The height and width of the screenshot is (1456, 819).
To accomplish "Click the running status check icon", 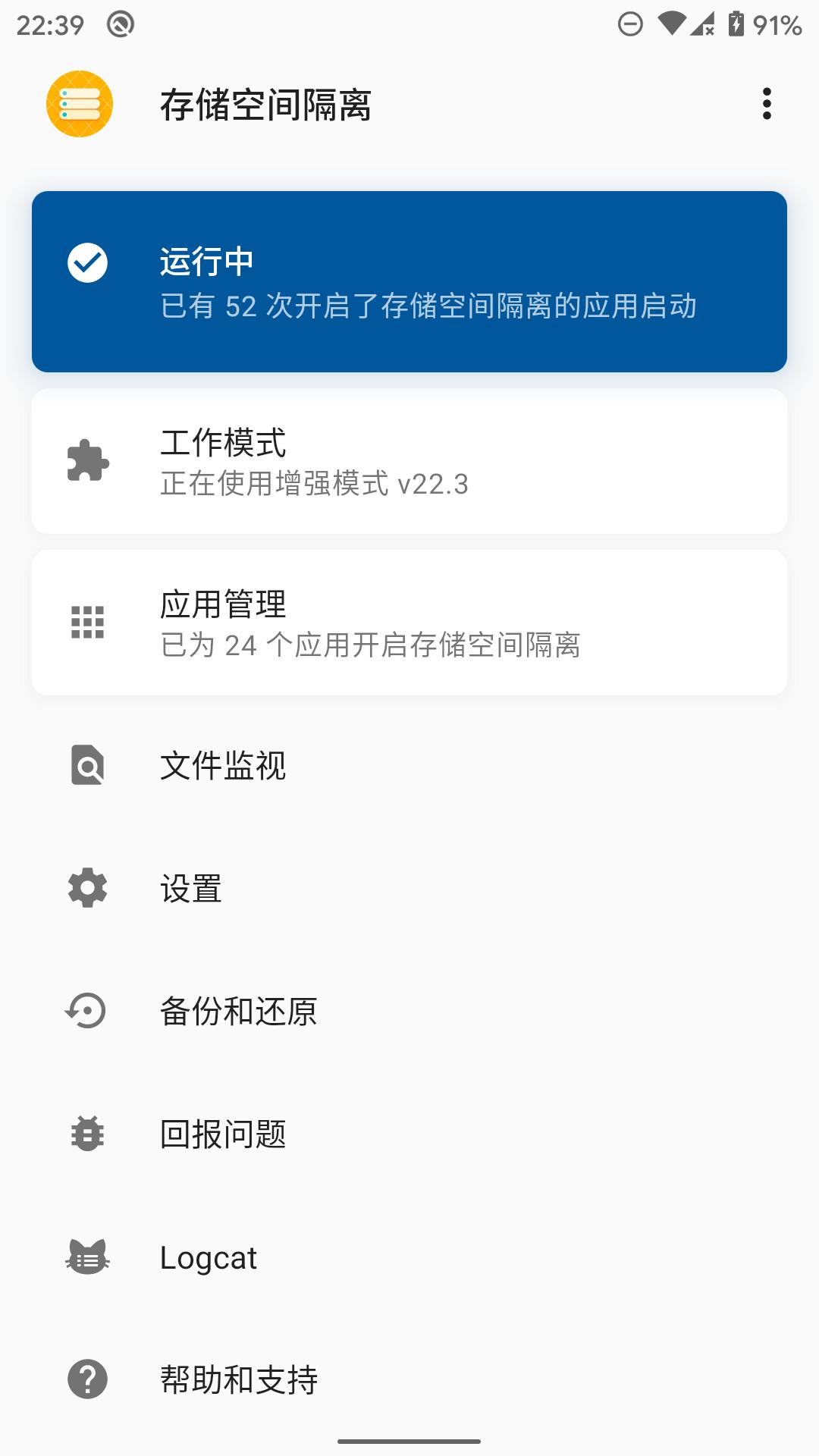I will pos(87,262).
